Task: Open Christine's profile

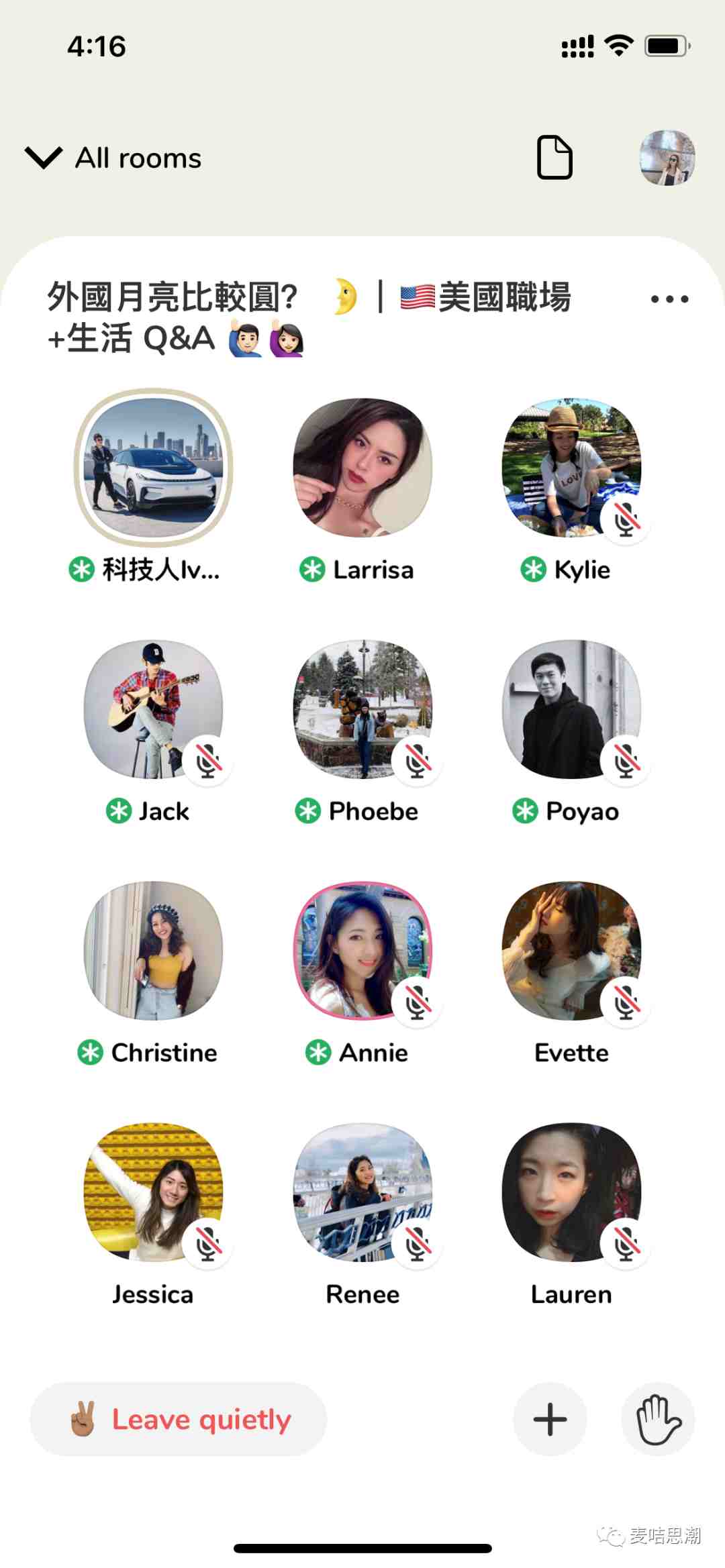Action: [x=154, y=951]
